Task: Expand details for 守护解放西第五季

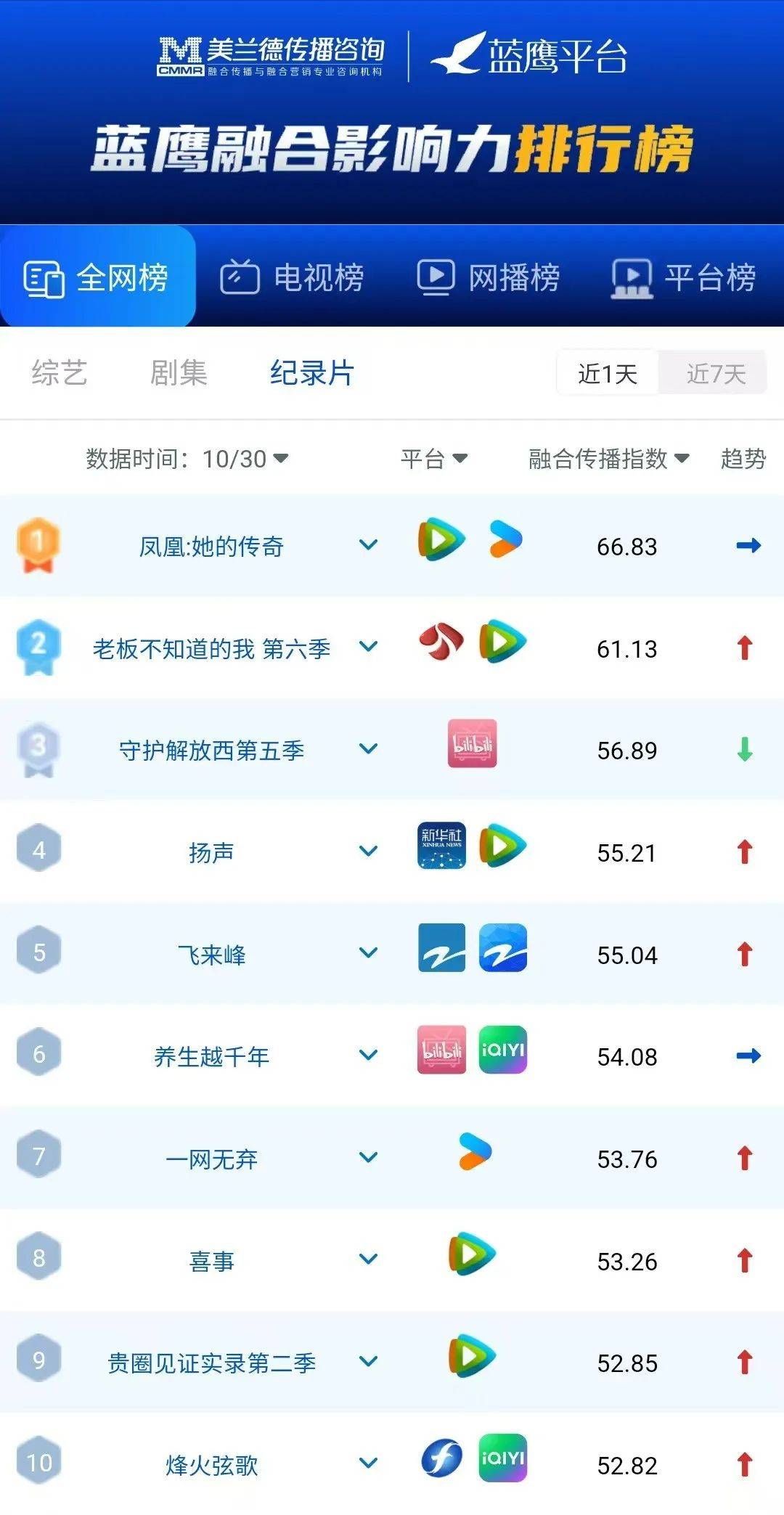Action: click(369, 749)
